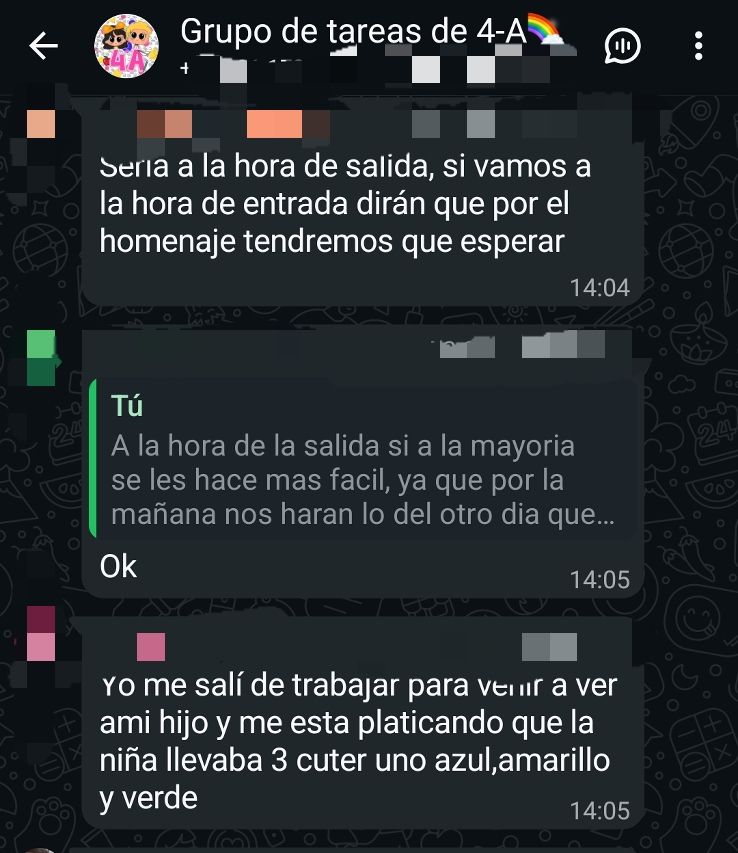
Task: Open the overflow menu
Action: pos(698,46)
